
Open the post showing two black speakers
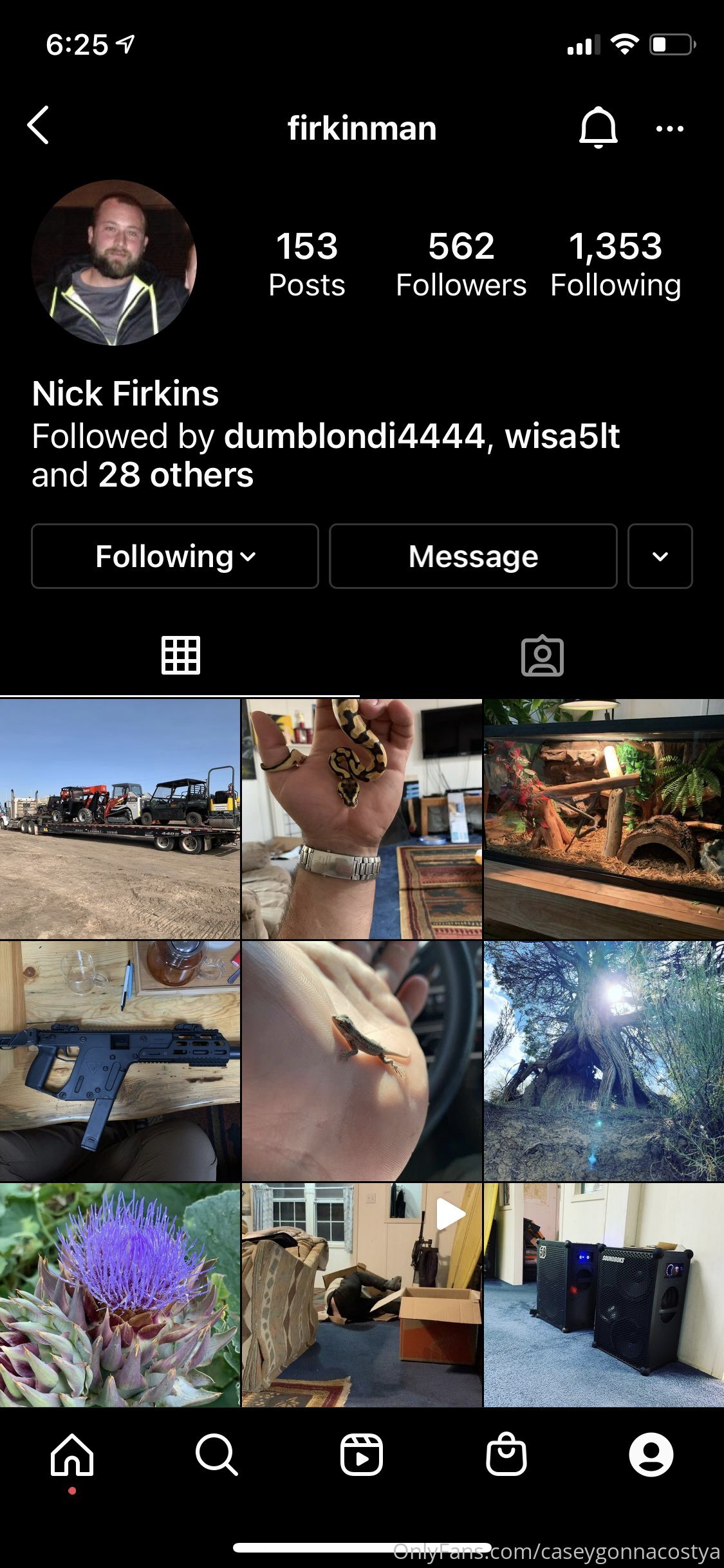(604, 1294)
